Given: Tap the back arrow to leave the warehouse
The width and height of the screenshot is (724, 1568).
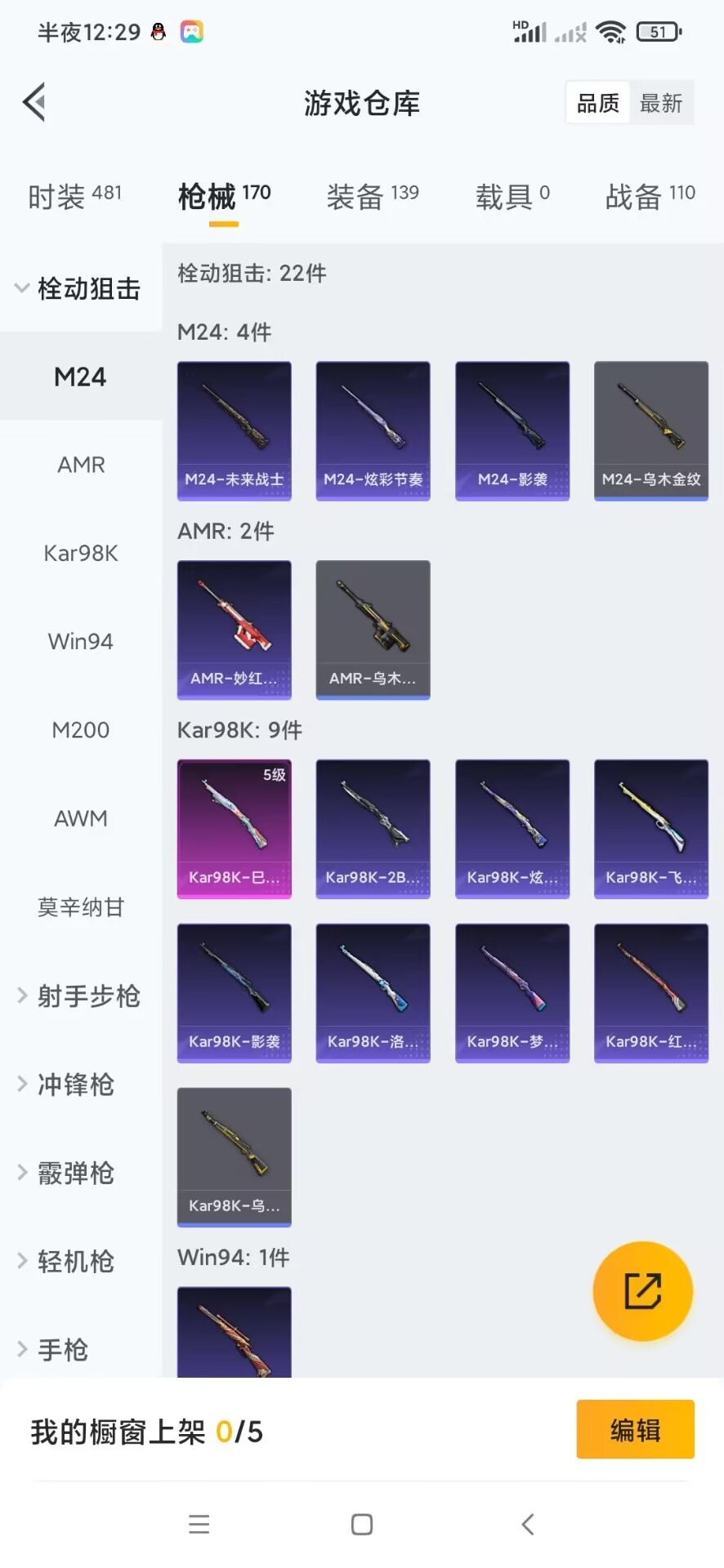Looking at the screenshot, I should click(x=33, y=102).
